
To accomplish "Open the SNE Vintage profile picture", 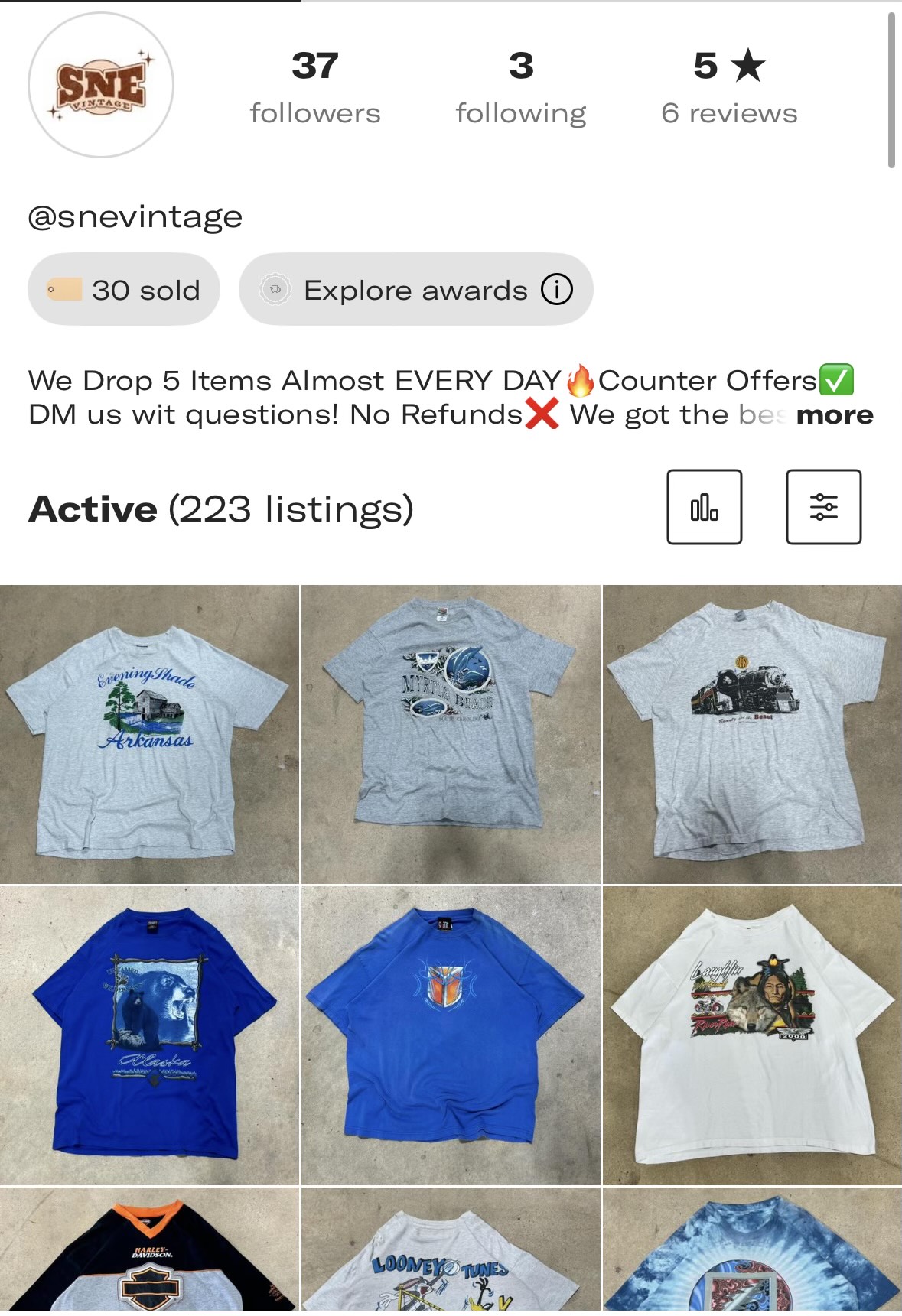I will [x=100, y=85].
